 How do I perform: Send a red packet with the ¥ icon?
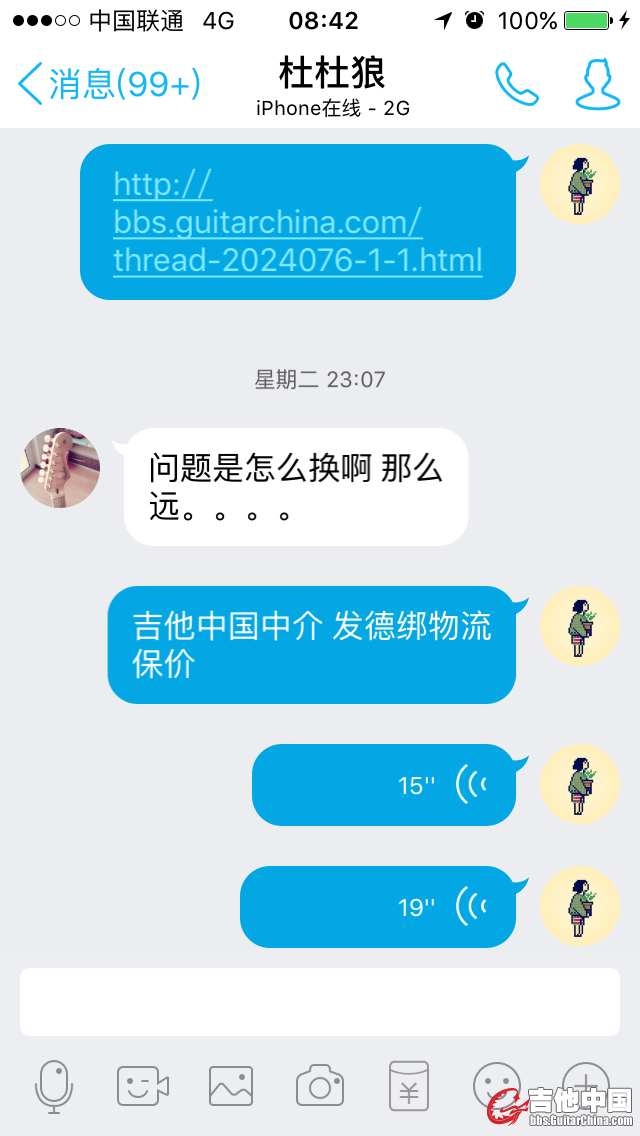[409, 1086]
